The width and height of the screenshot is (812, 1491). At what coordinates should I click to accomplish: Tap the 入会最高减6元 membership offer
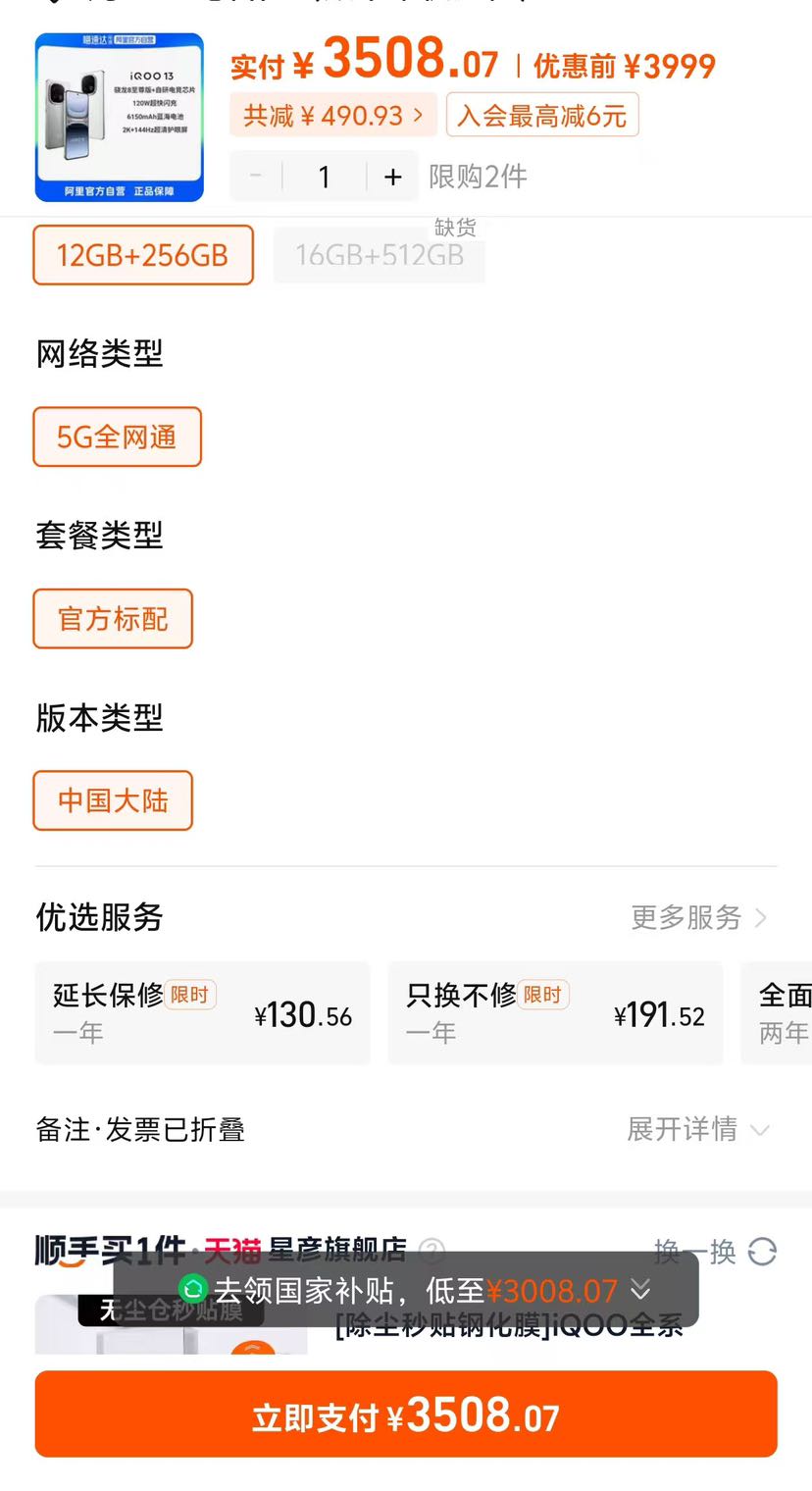click(x=542, y=116)
